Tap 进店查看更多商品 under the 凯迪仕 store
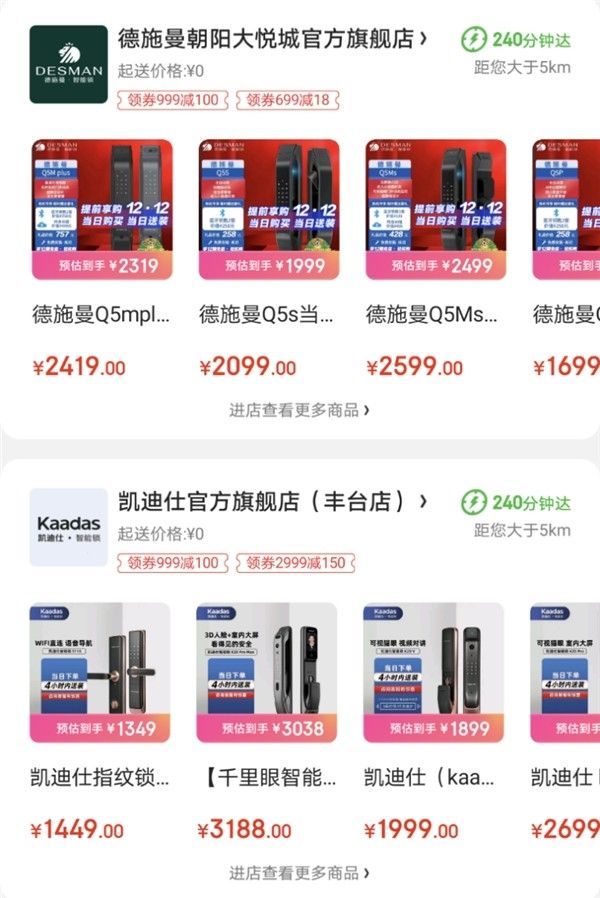 pos(299,873)
